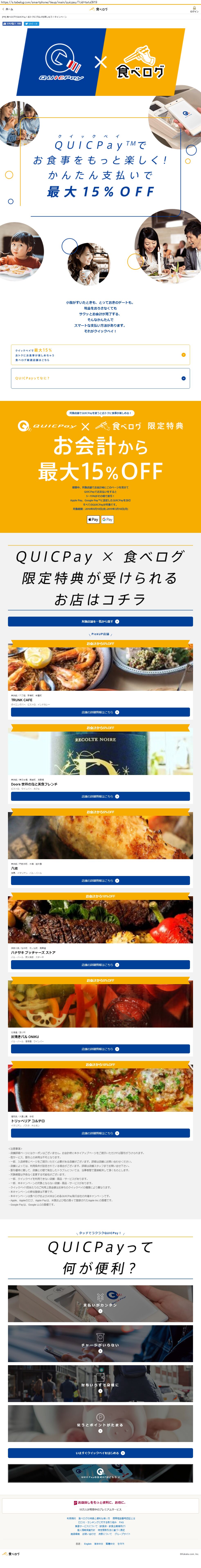Tap いますぐクイックペイをはじめる button

click(100, 1453)
